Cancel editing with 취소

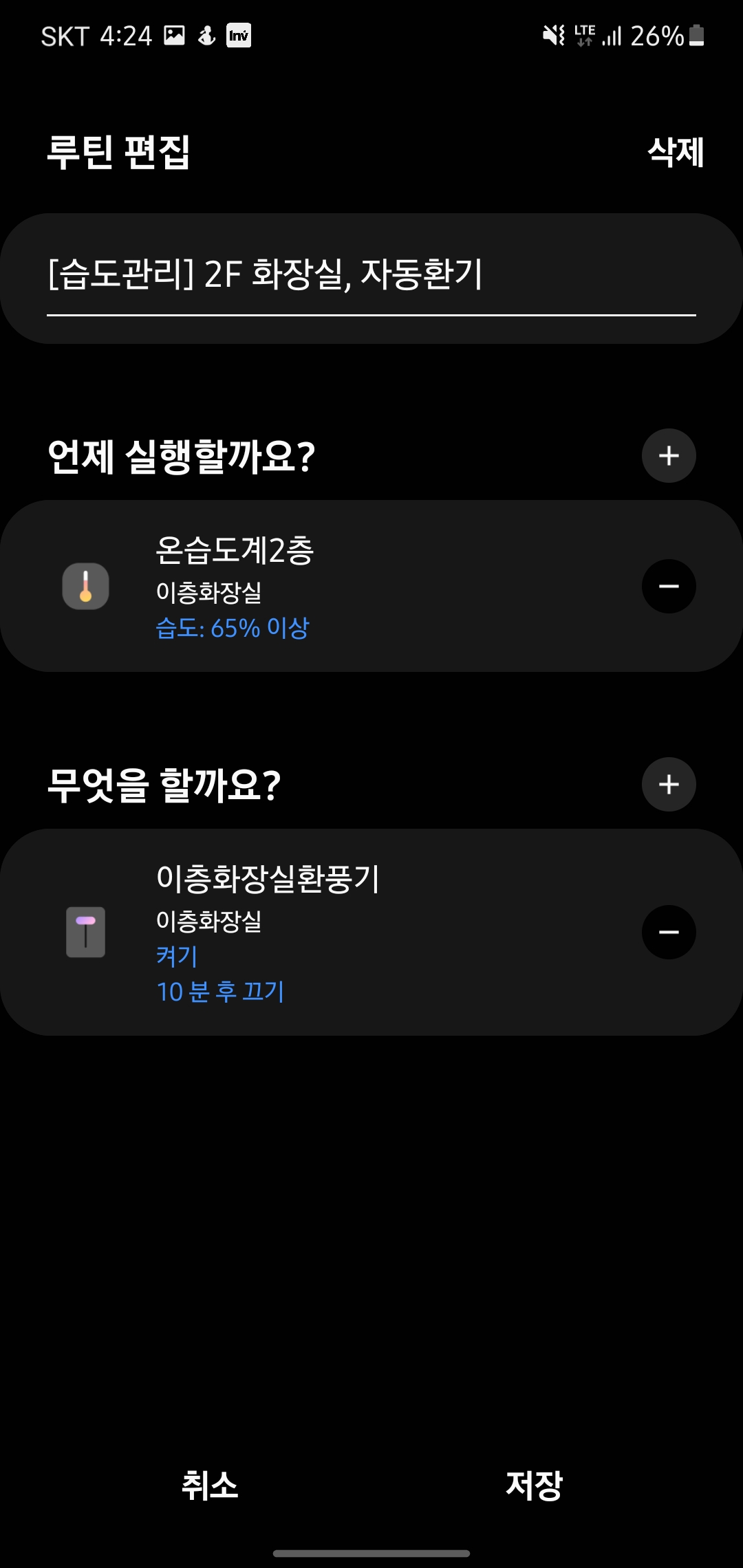pos(210,1485)
